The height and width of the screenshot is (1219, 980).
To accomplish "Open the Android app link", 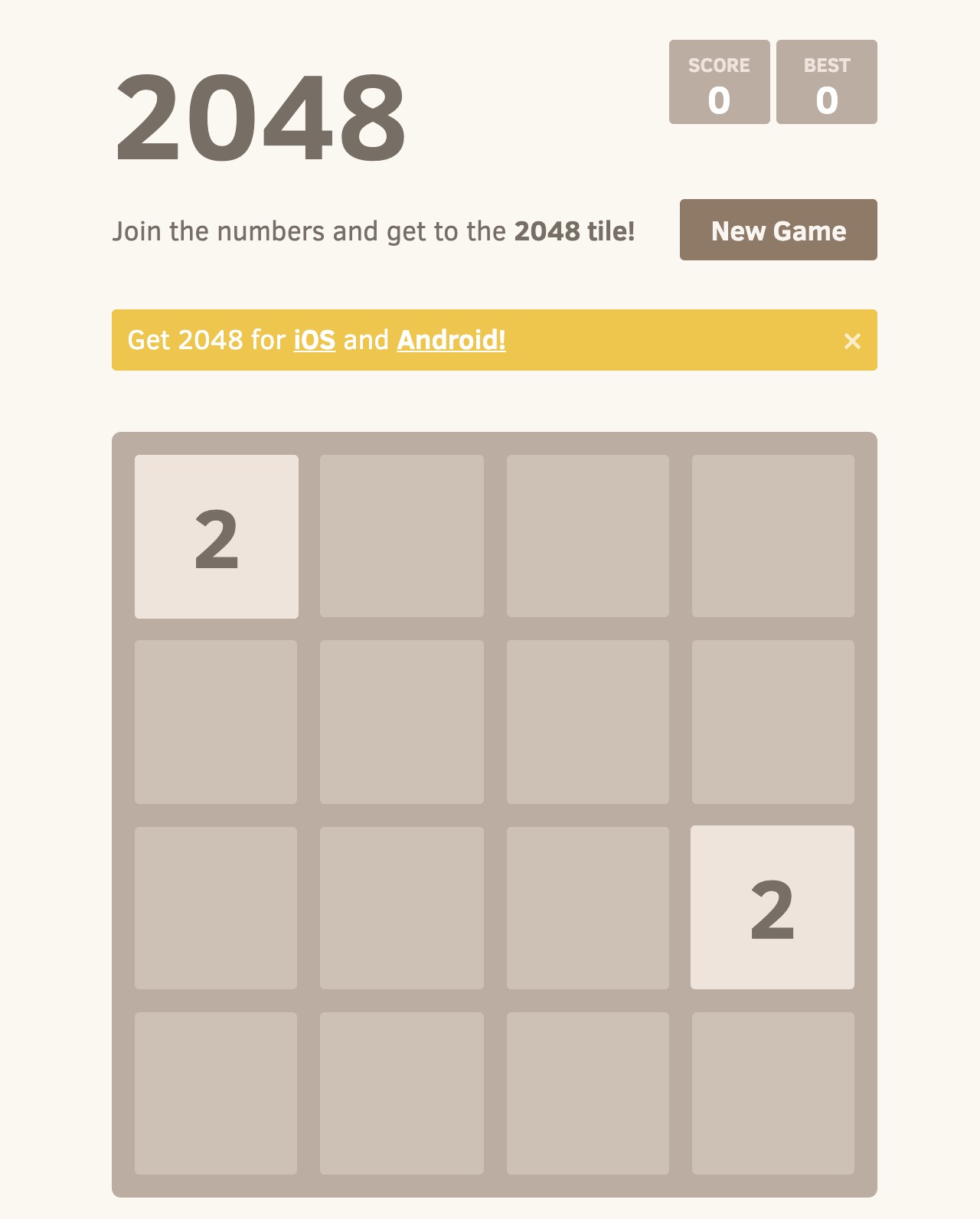I will click(x=451, y=340).
